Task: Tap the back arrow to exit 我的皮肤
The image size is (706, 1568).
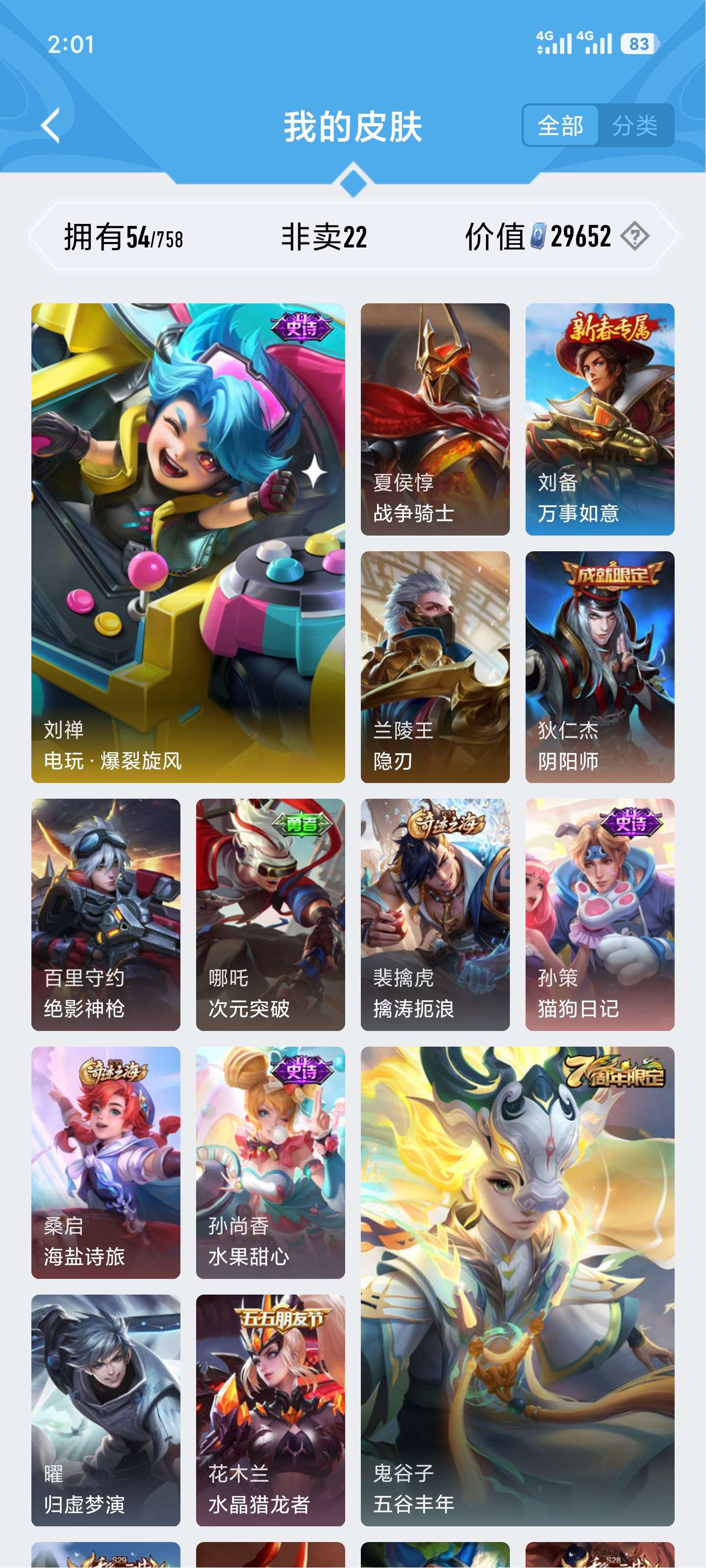Action: click(x=50, y=126)
